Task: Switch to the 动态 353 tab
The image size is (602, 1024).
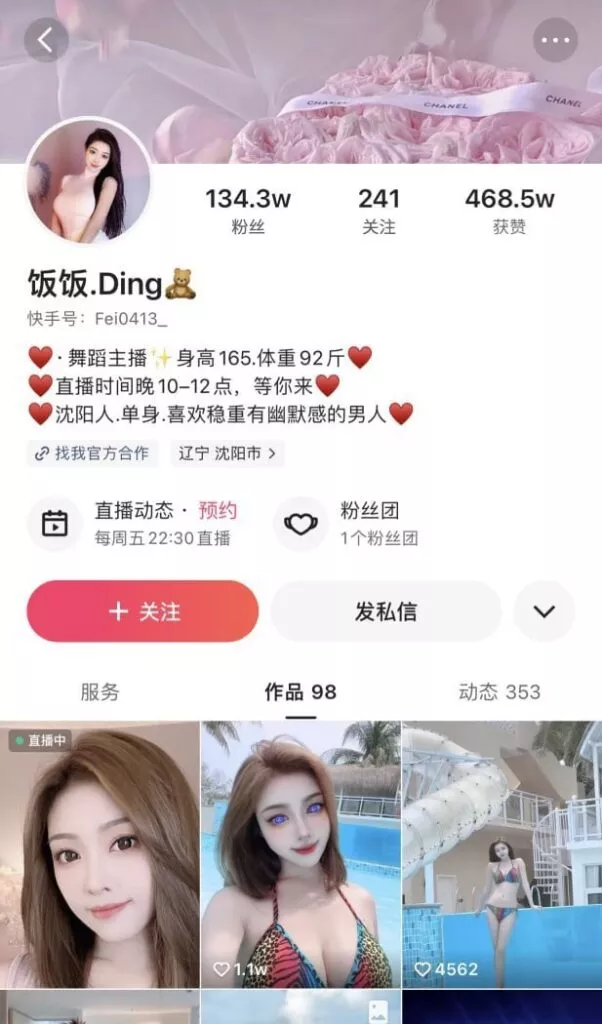Action: click(x=499, y=691)
